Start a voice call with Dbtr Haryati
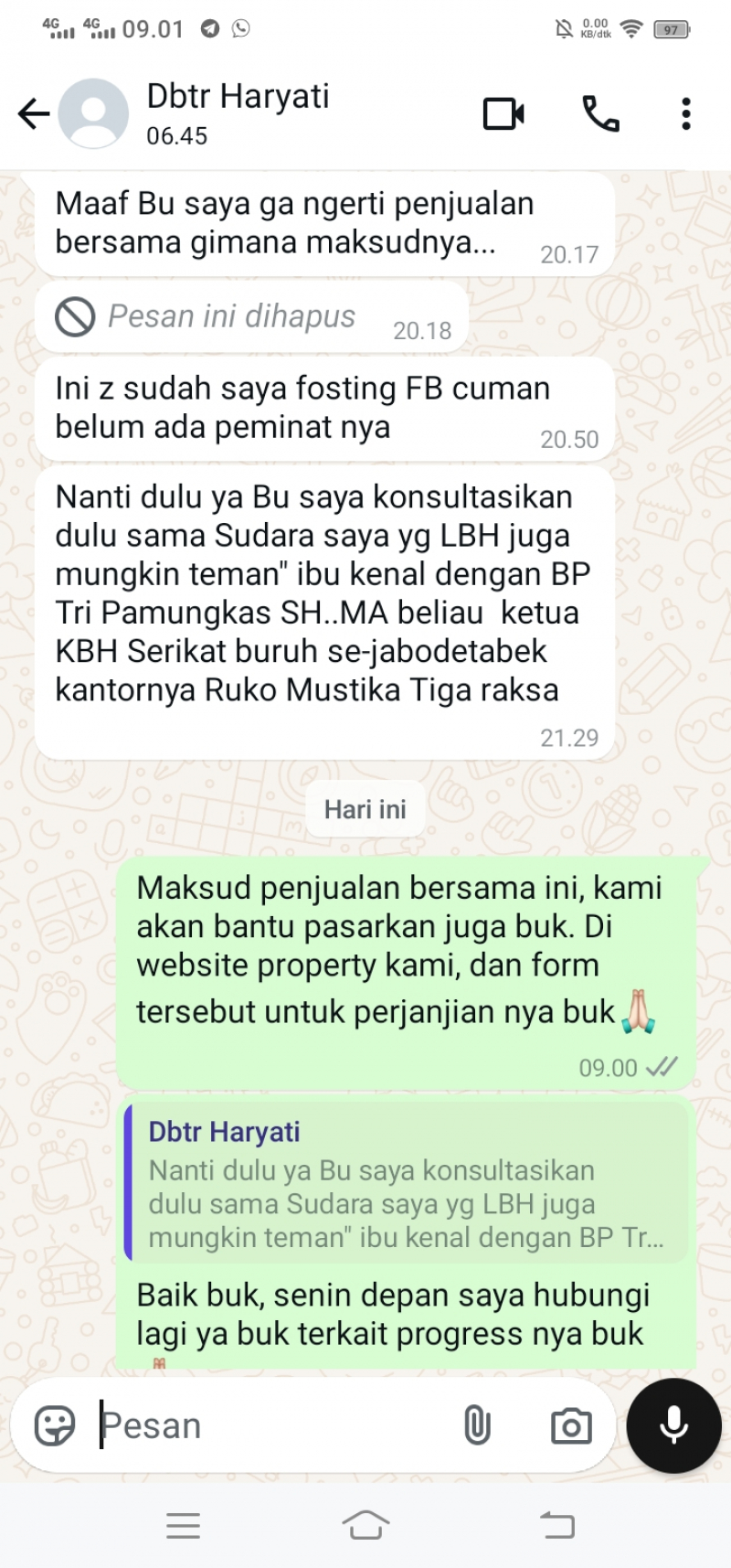The width and height of the screenshot is (731, 1568). pos(600,114)
